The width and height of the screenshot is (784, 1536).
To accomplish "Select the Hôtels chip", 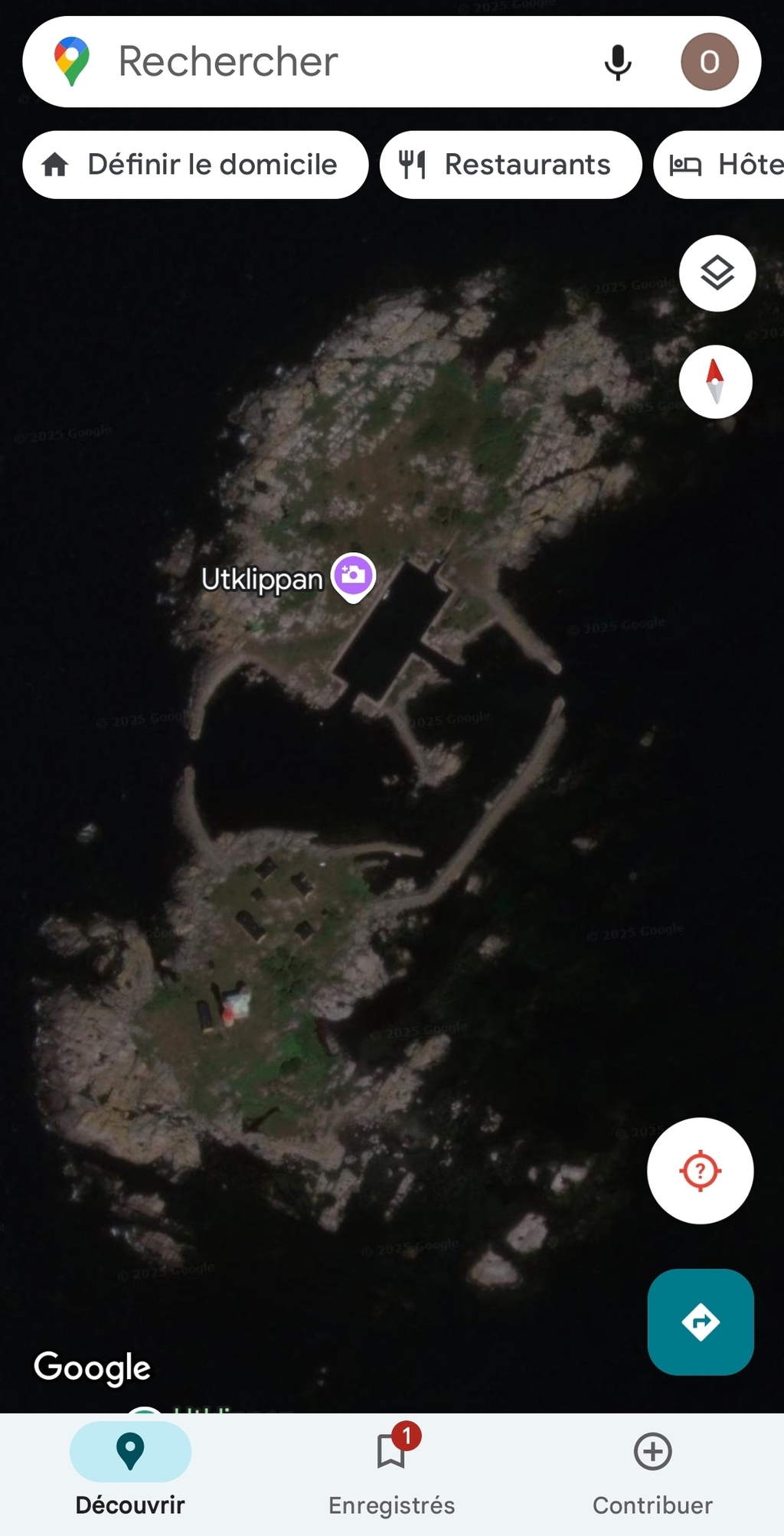I will pyautogui.click(x=720, y=165).
